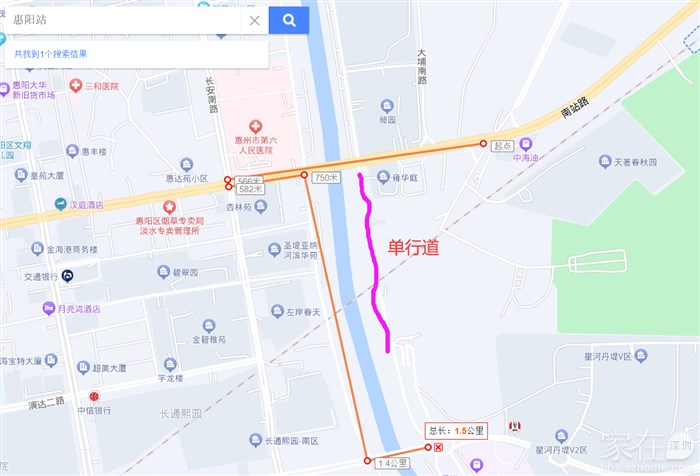Select the 金海港商务楼 marker

coord(38,249)
